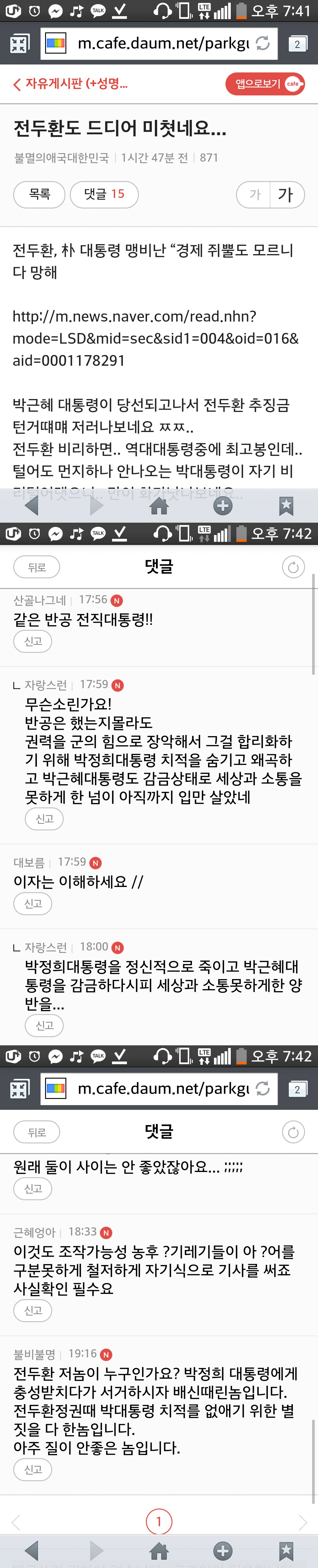Report 자랑스런's 17:59 reply
Screen dimensions: 318x1568
(44, 819)
